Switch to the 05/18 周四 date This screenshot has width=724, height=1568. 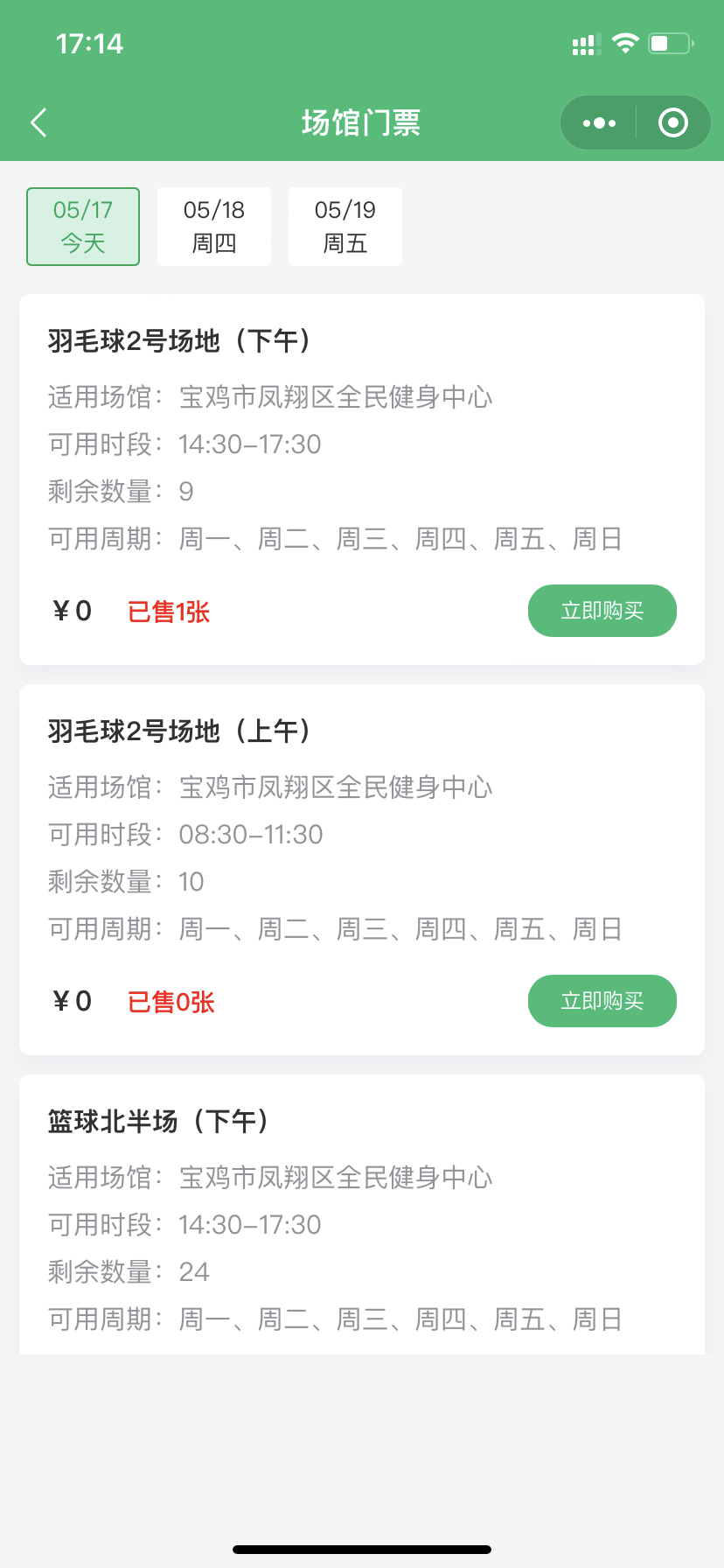tap(214, 227)
